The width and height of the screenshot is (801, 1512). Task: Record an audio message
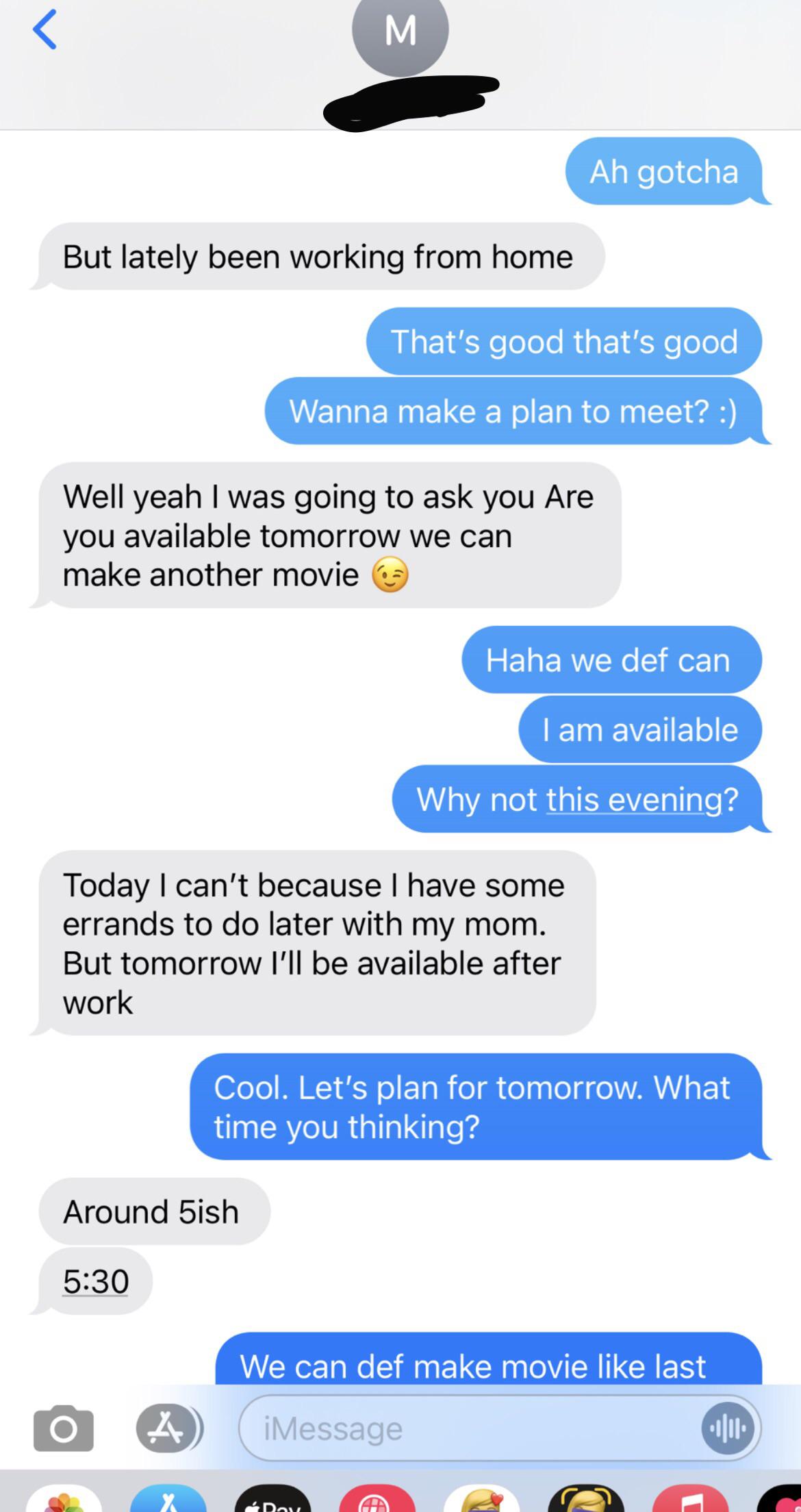pos(728,1428)
